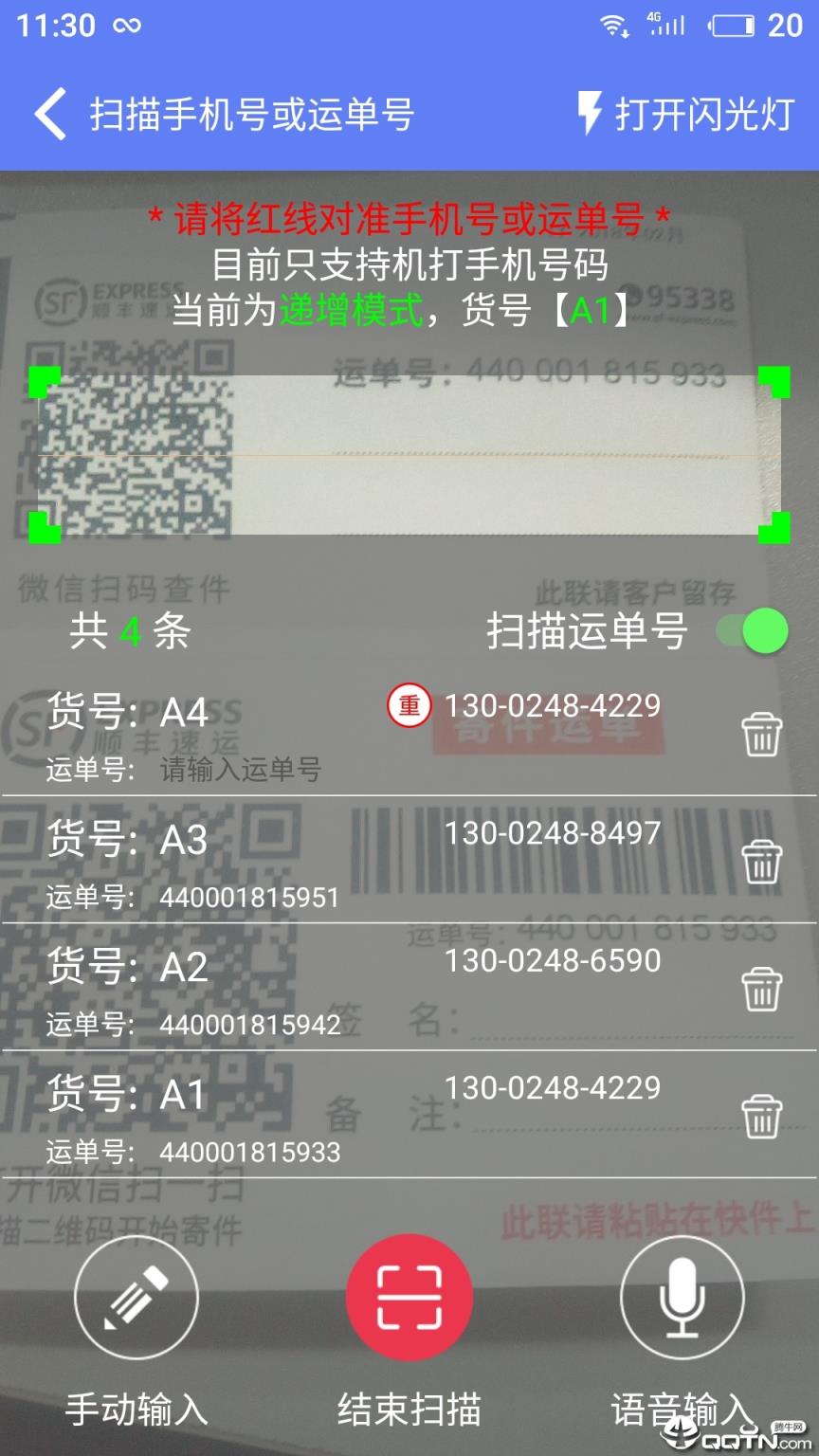Tap the 共 4 条 count label
The image size is (819, 1456).
128,632
